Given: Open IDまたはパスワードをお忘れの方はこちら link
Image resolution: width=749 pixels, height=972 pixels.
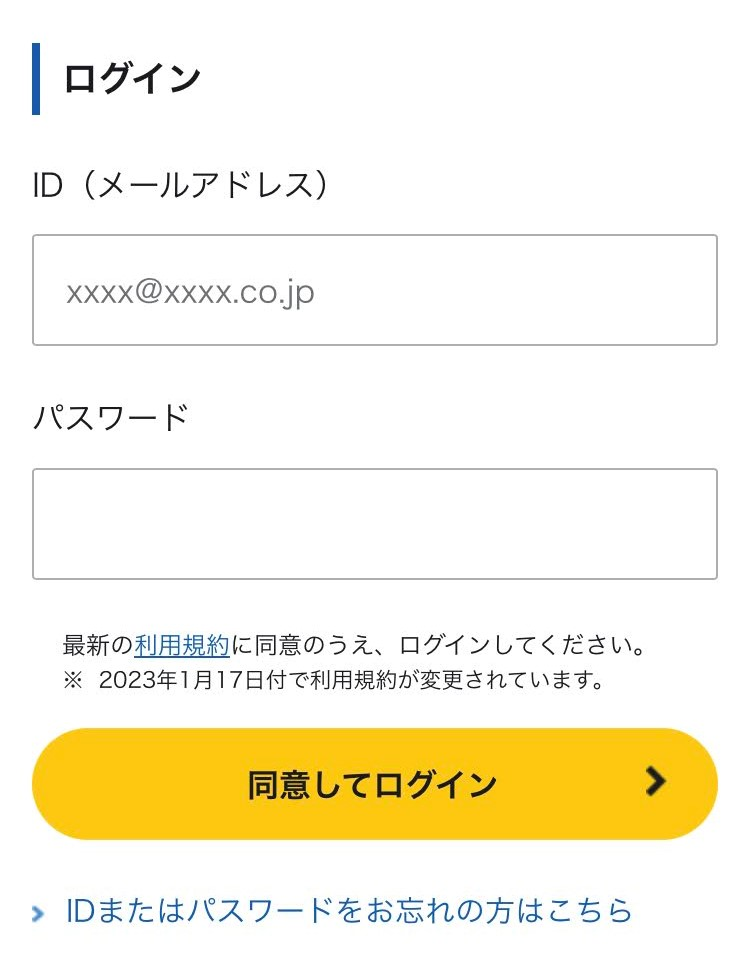Looking at the screenshot, I should [348, 911].
